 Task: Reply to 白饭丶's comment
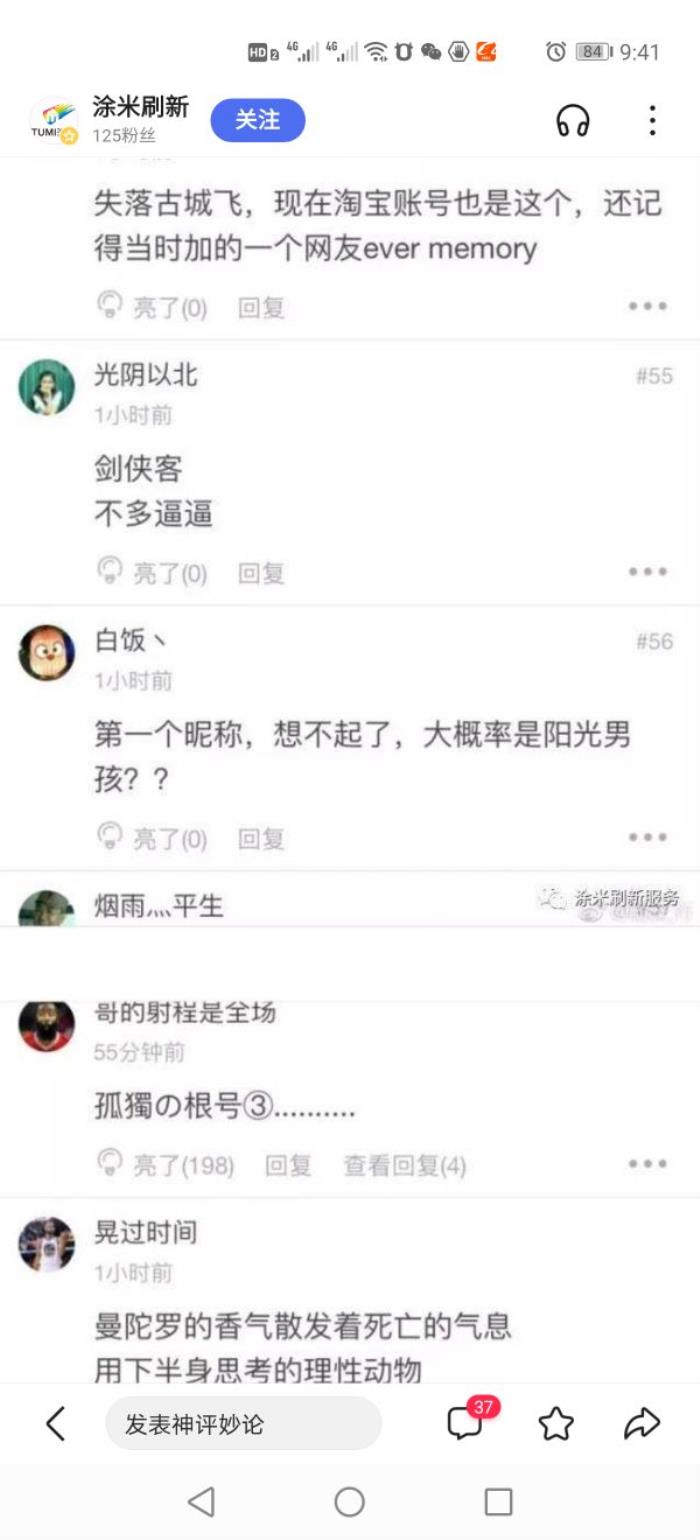(261, 839)
